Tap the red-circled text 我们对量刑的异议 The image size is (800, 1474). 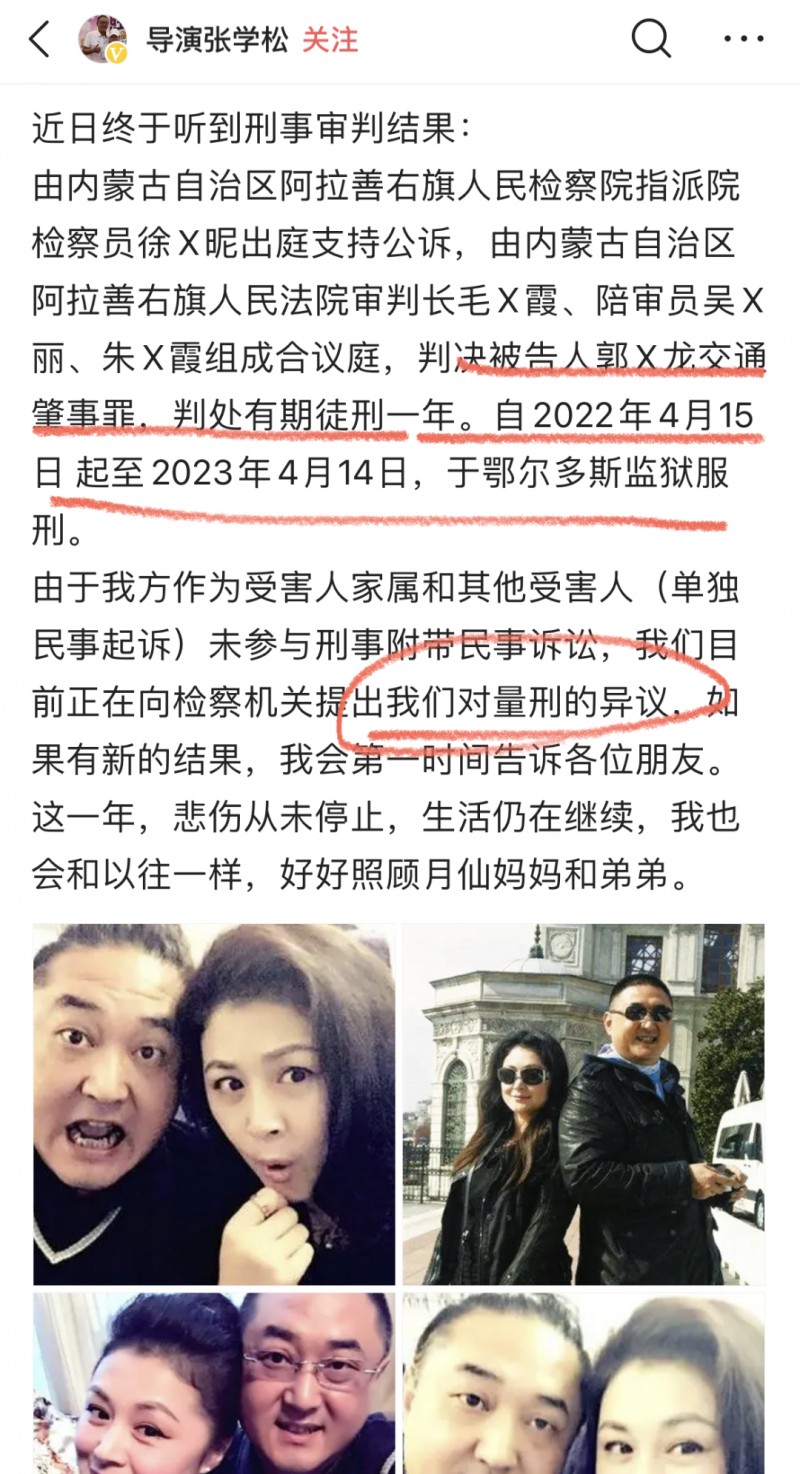(x=520, y=700)
